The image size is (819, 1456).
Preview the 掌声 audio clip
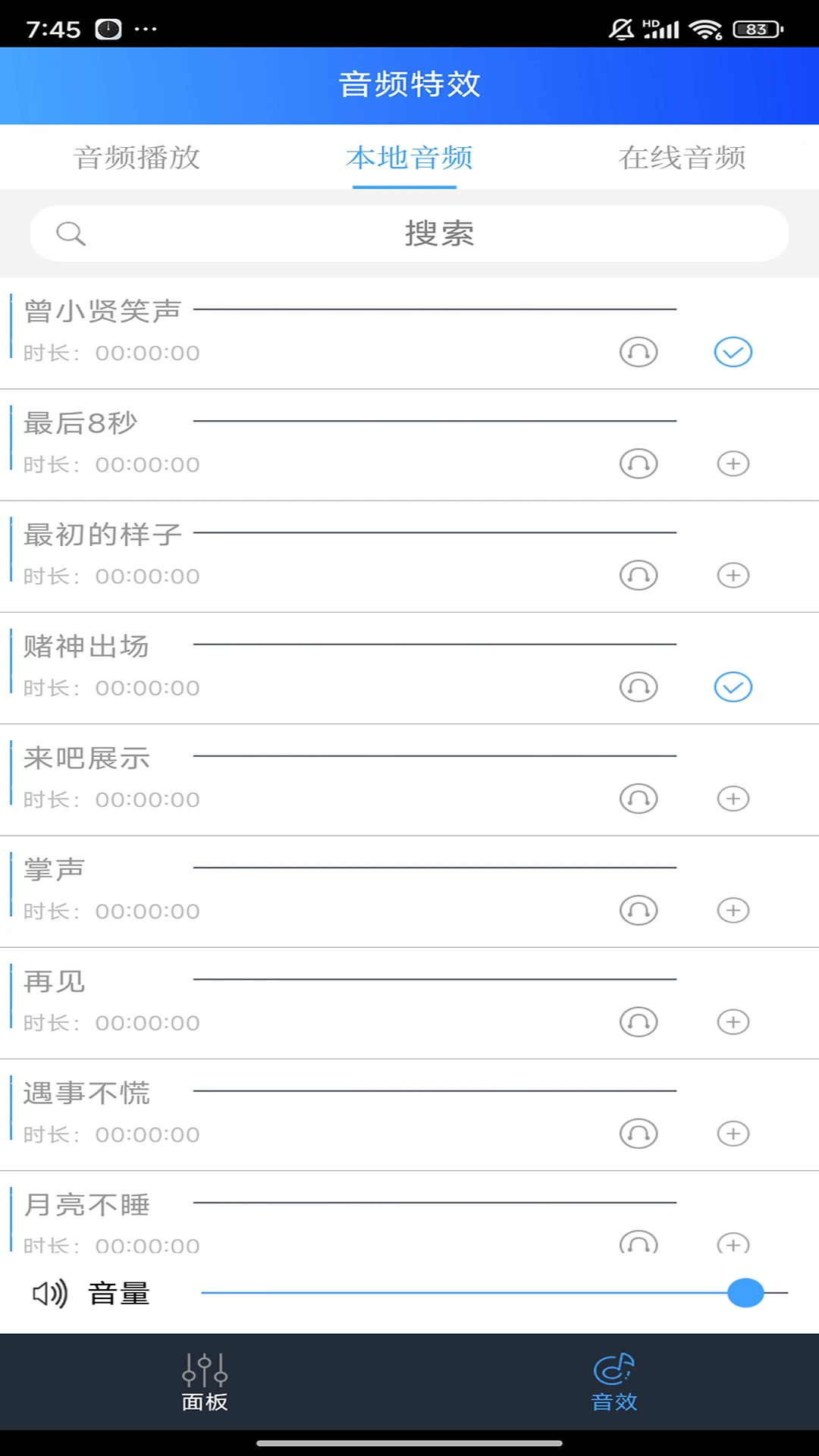[639, 910]
